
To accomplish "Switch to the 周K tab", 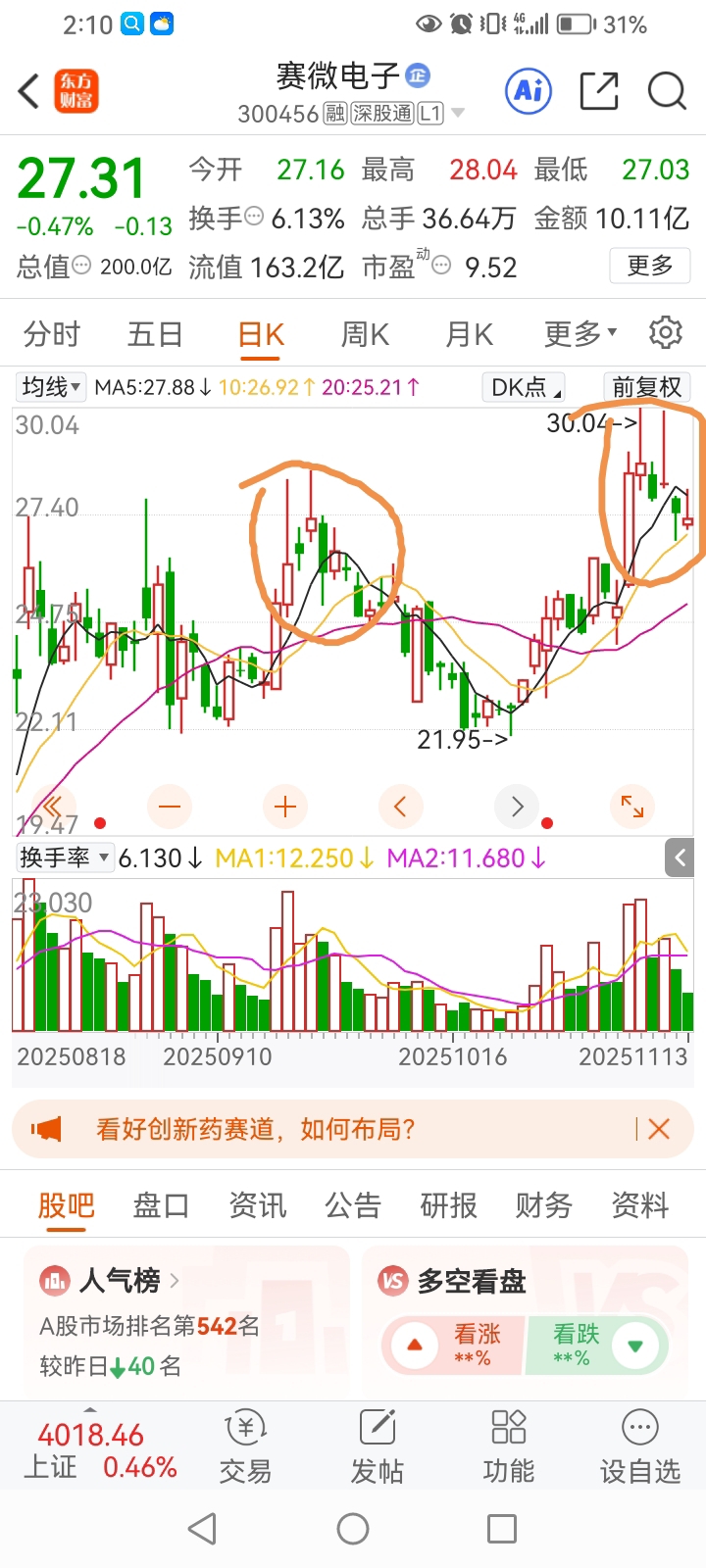I will pyautogui.click(x=365, y=334).
